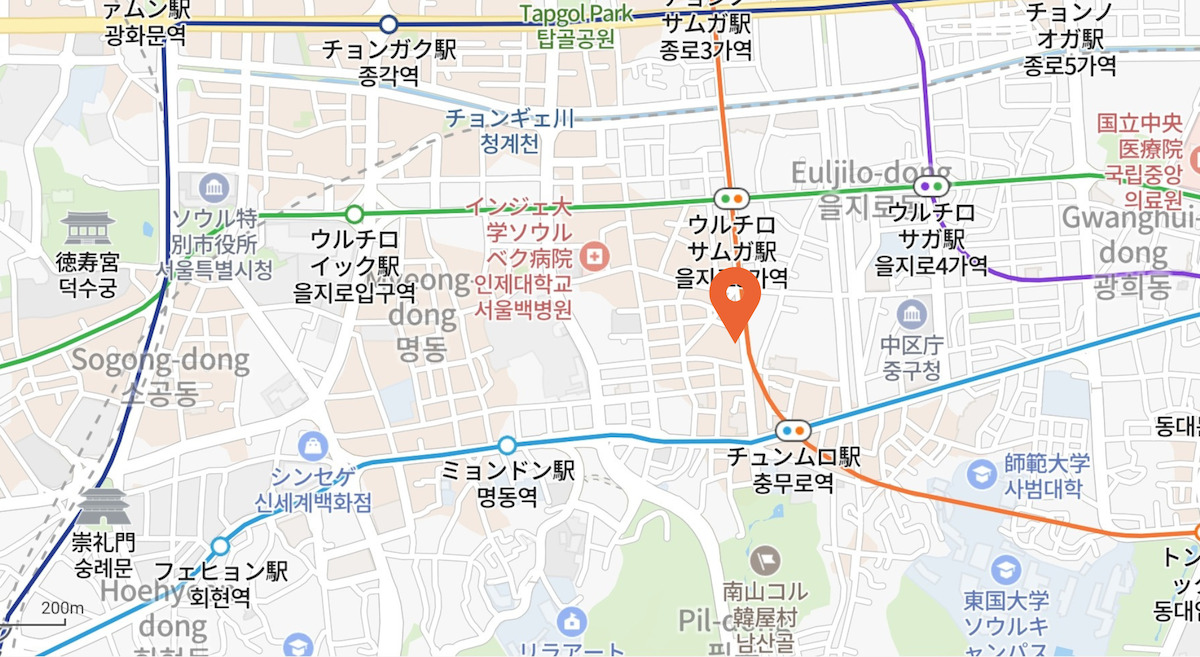Screen dimensions: 1200x657
Task: Tap the ソウル特別市役所 city hall icon
Action: (214, 188)
